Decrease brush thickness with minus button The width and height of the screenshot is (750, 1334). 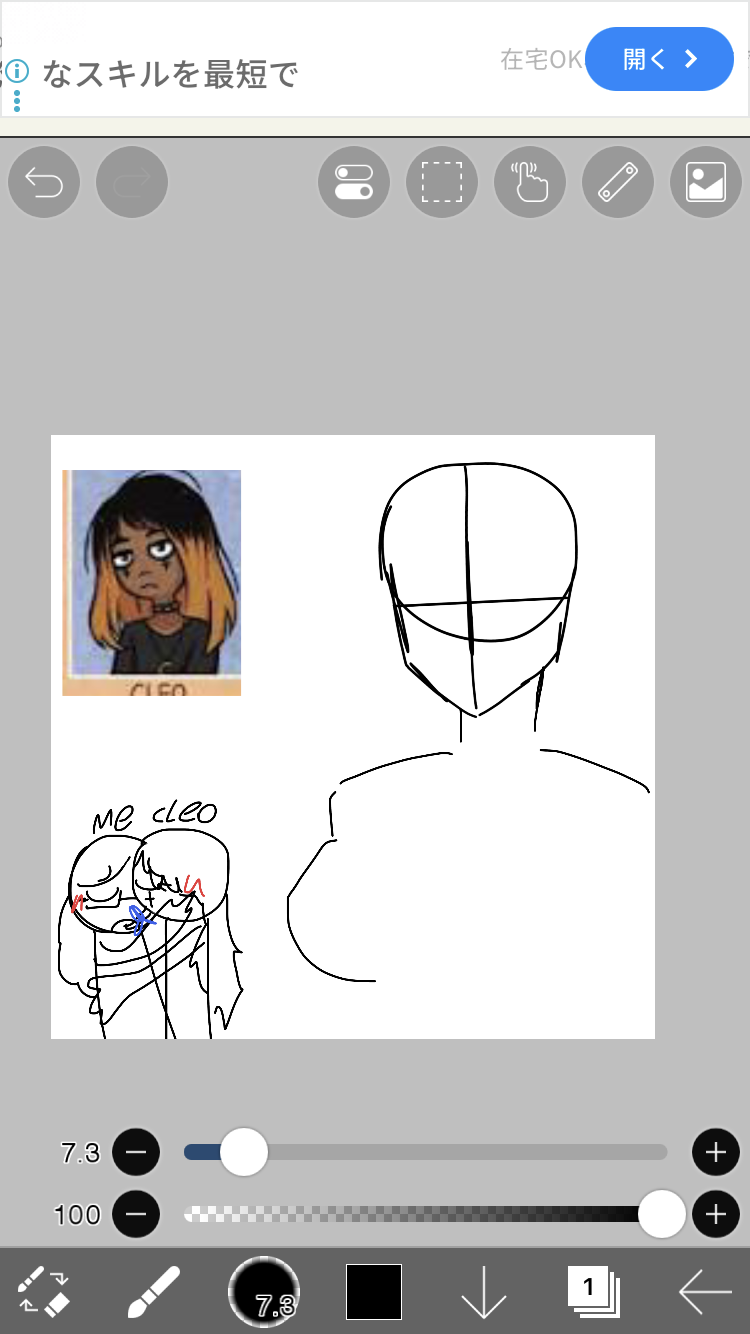136,1153
